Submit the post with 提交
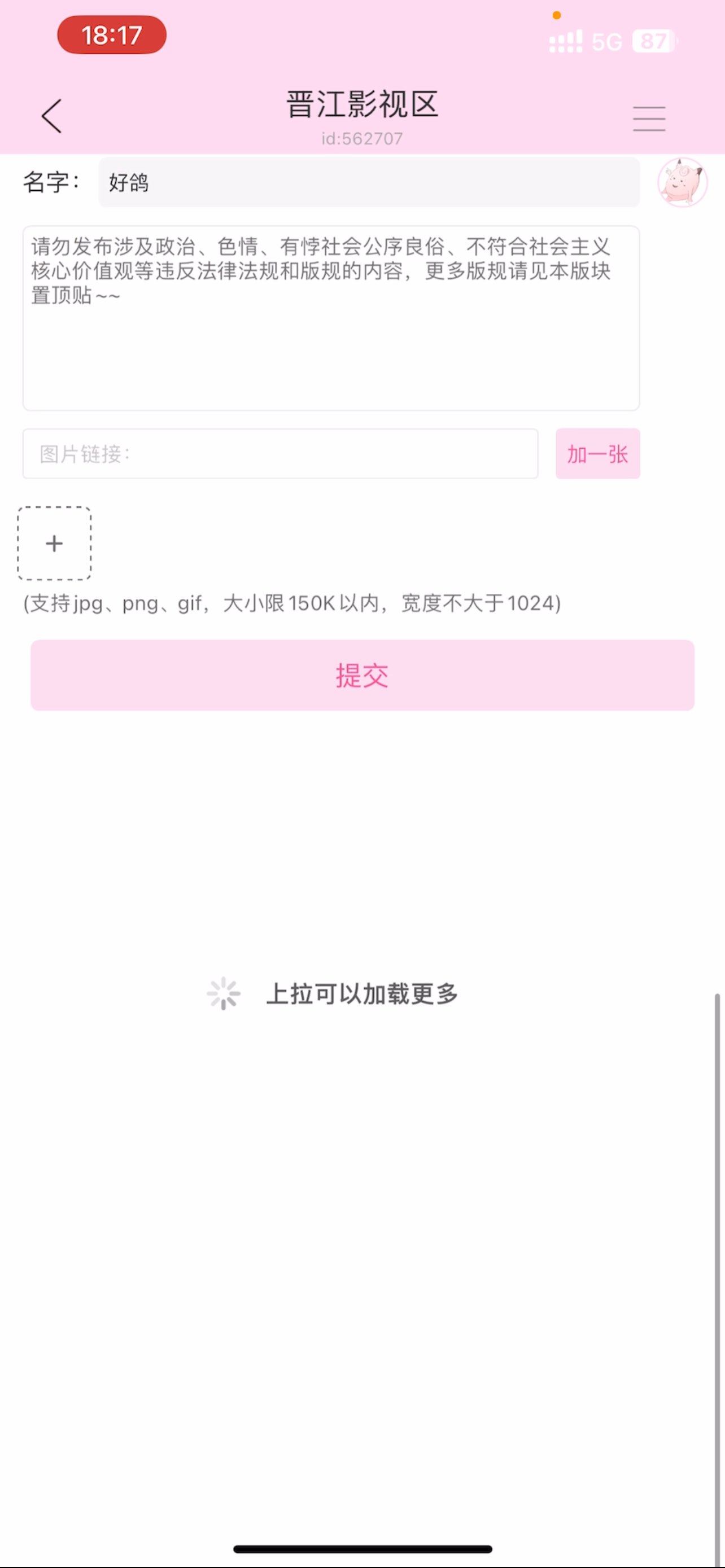This screenshot has width=725, height=1568. click(x=362, y=675)
